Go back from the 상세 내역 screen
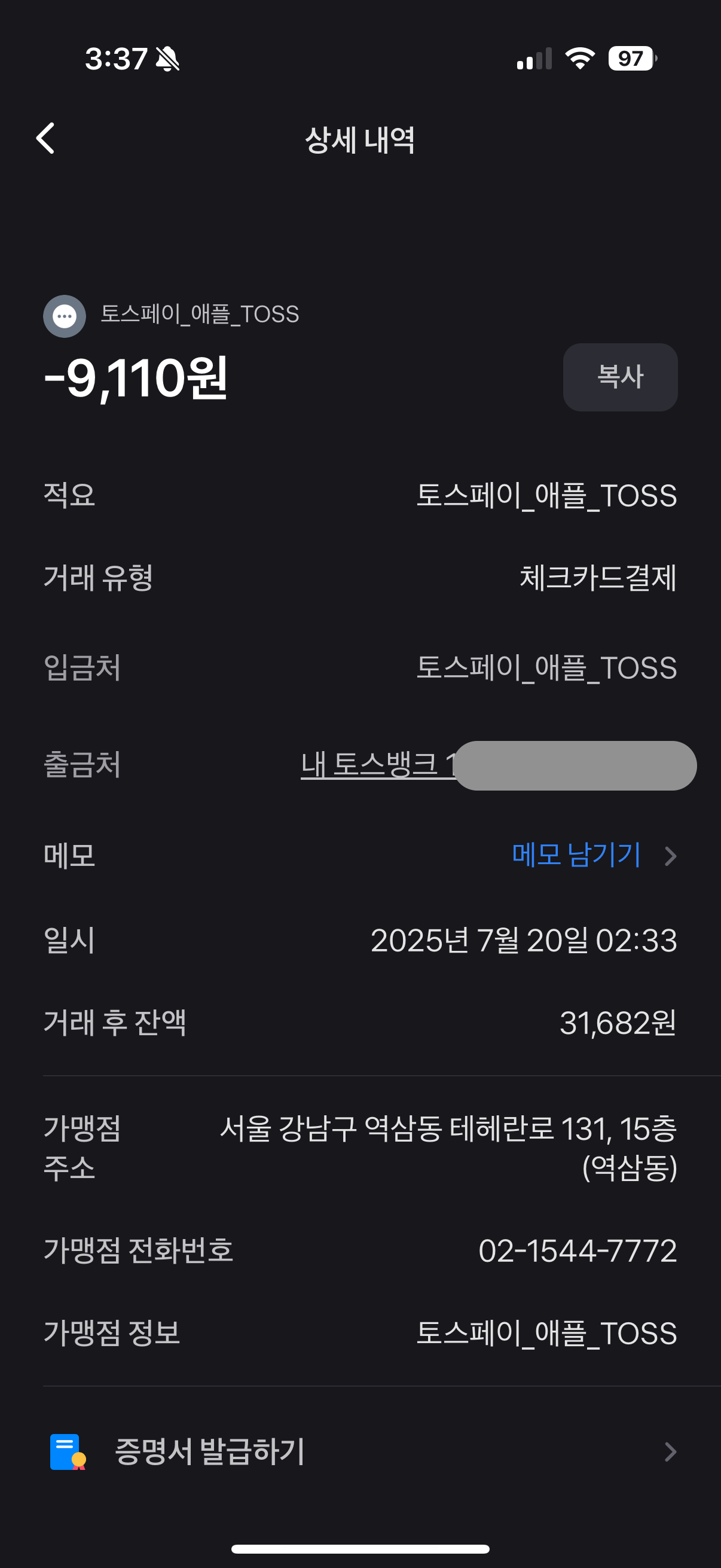This screenshot has width=721, height=1568. [x=45, y=138]
